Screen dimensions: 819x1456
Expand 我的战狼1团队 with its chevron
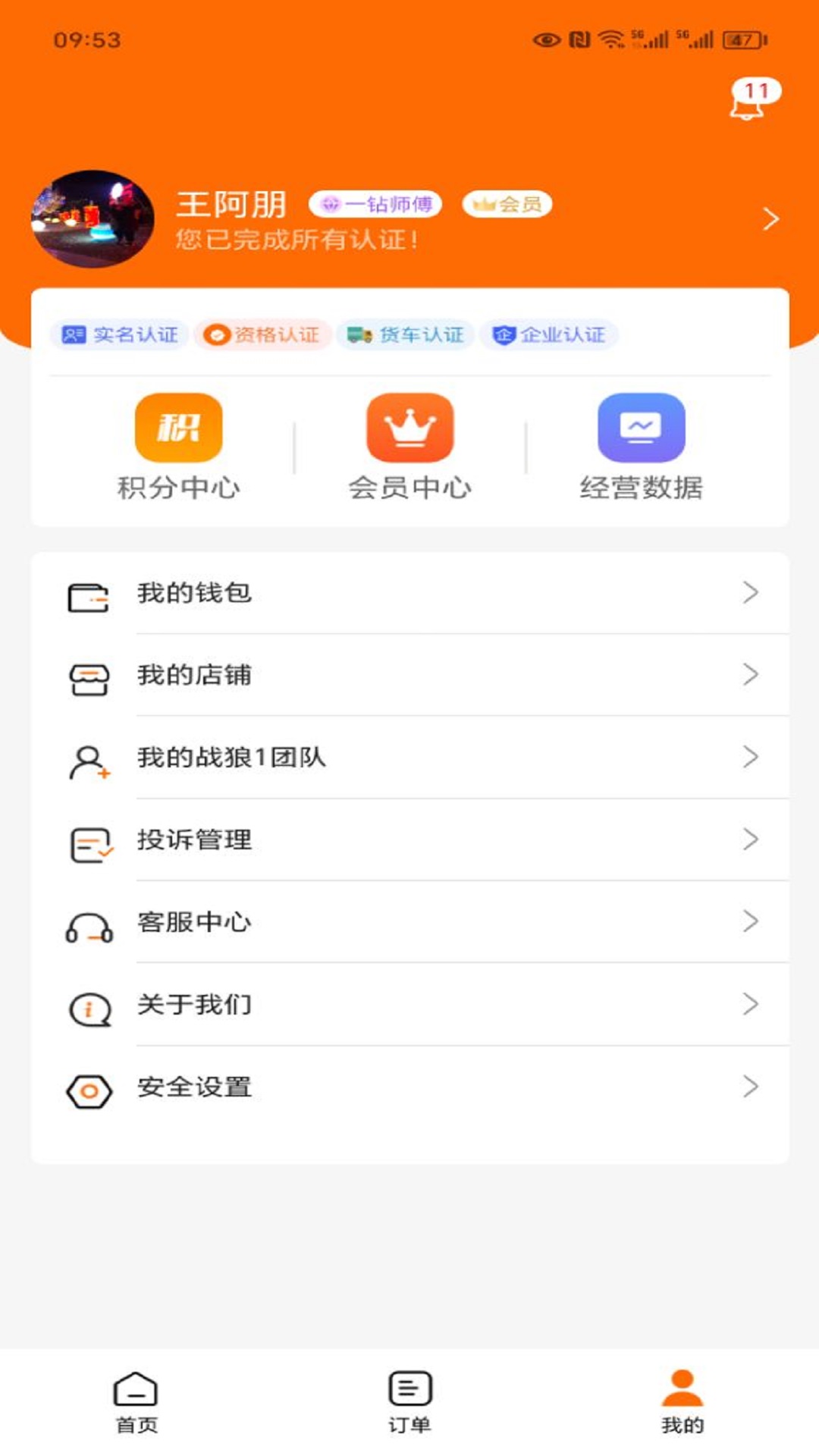(x=752, y=758)
